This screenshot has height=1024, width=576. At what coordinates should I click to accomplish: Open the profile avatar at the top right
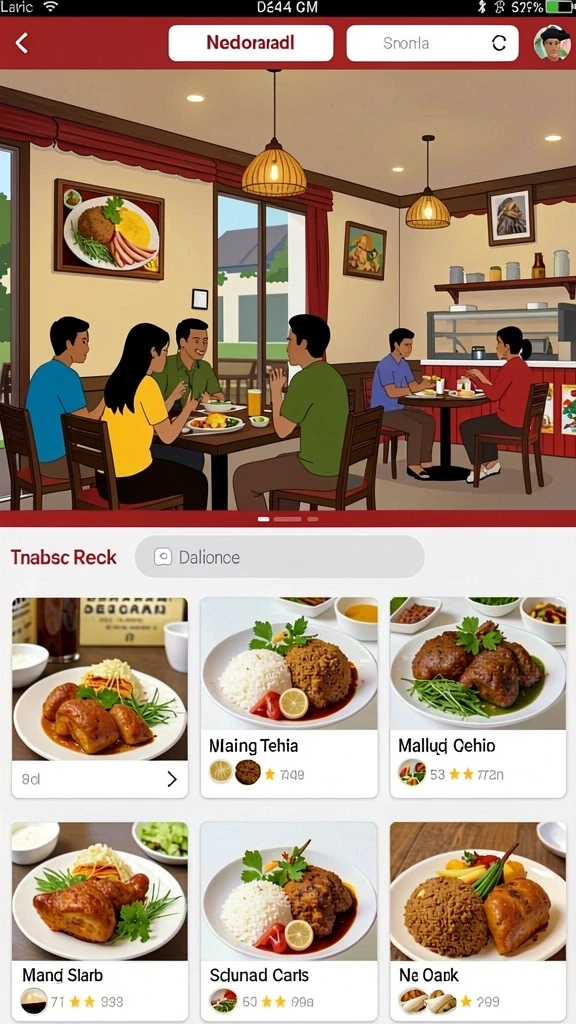tap(552, 43)
